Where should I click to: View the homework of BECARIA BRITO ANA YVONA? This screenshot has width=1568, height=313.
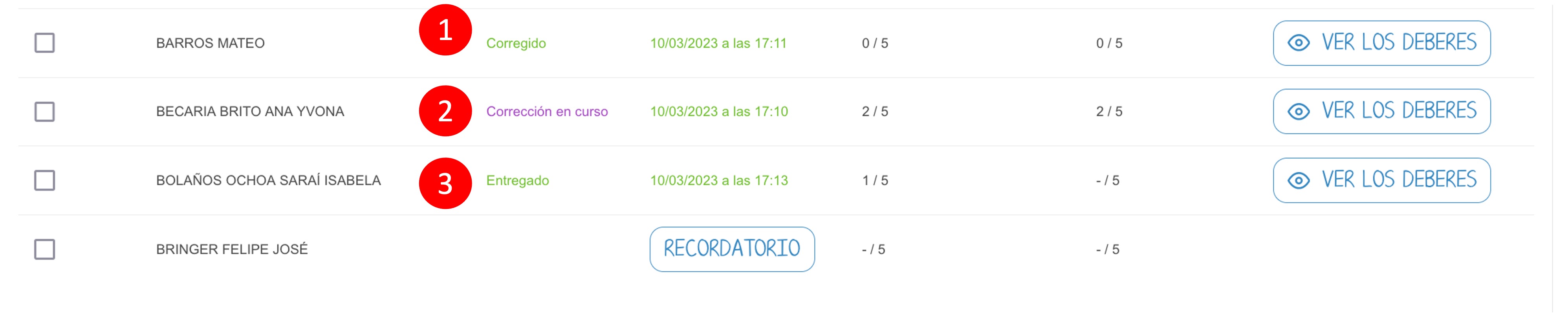point(1381,112)
